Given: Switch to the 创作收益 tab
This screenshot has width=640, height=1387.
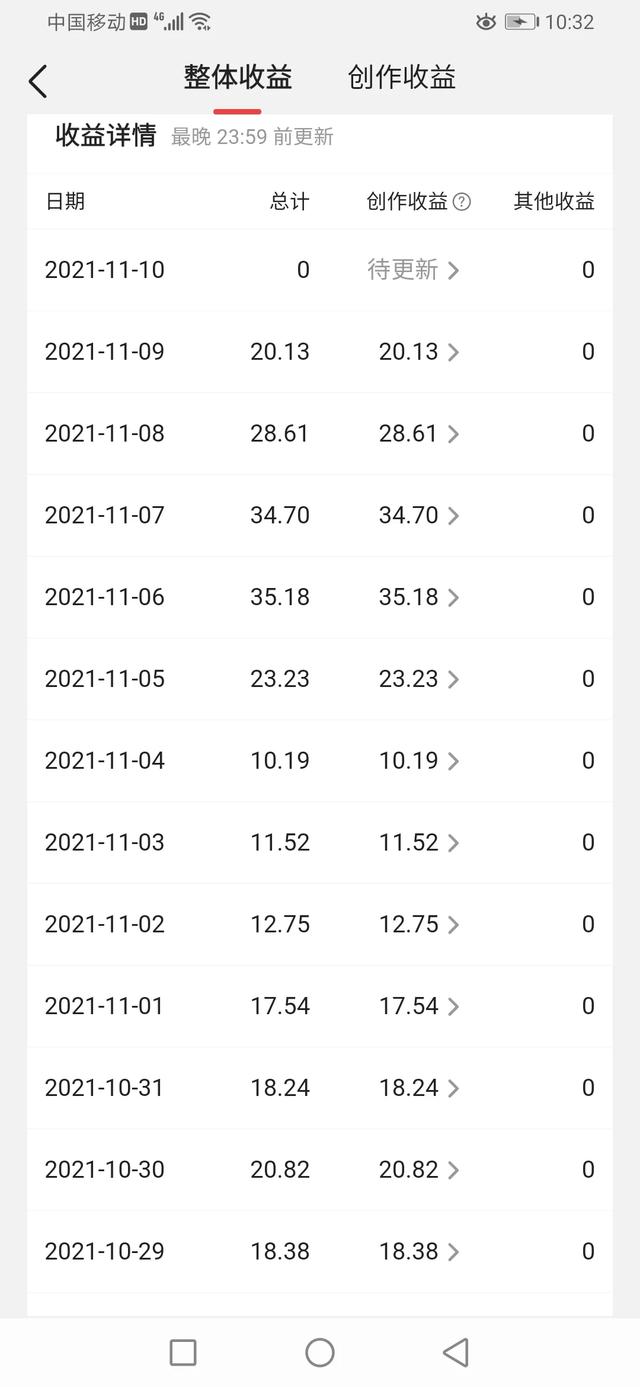Looking at the screenshot, I should (402, 78).
